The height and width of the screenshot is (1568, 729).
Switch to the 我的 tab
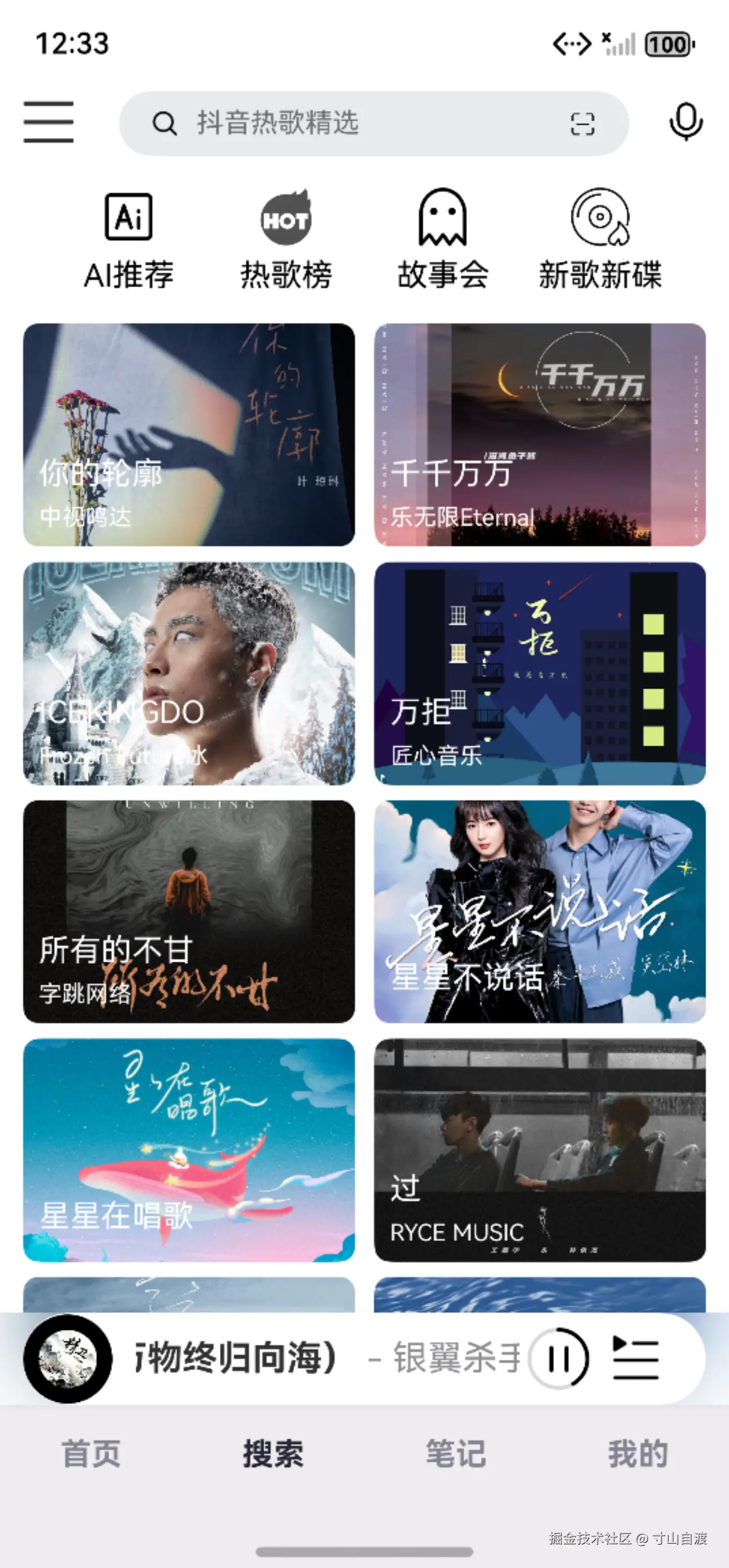638,1453
